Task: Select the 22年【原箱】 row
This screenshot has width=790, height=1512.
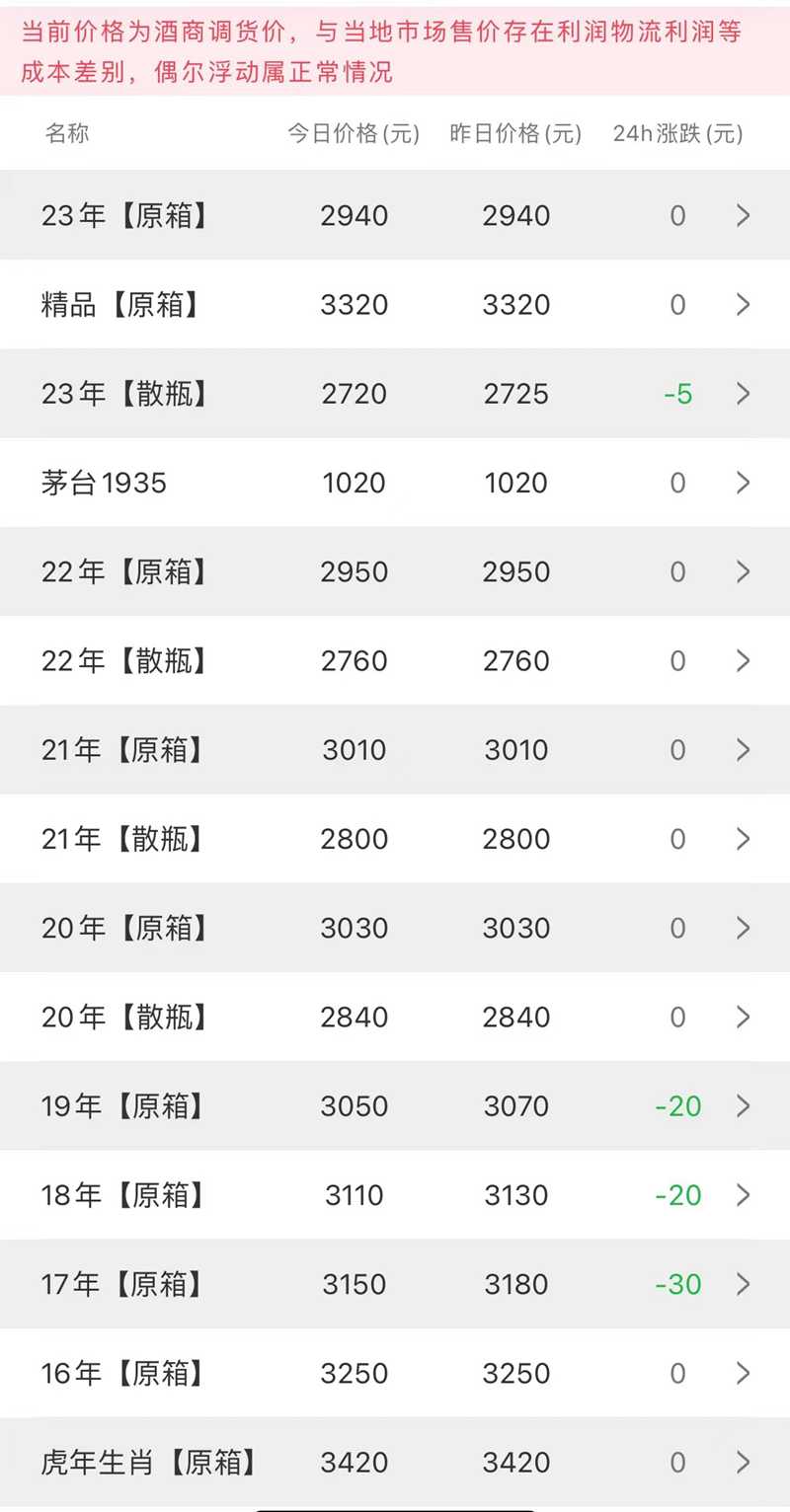Action: coord(395,571)
